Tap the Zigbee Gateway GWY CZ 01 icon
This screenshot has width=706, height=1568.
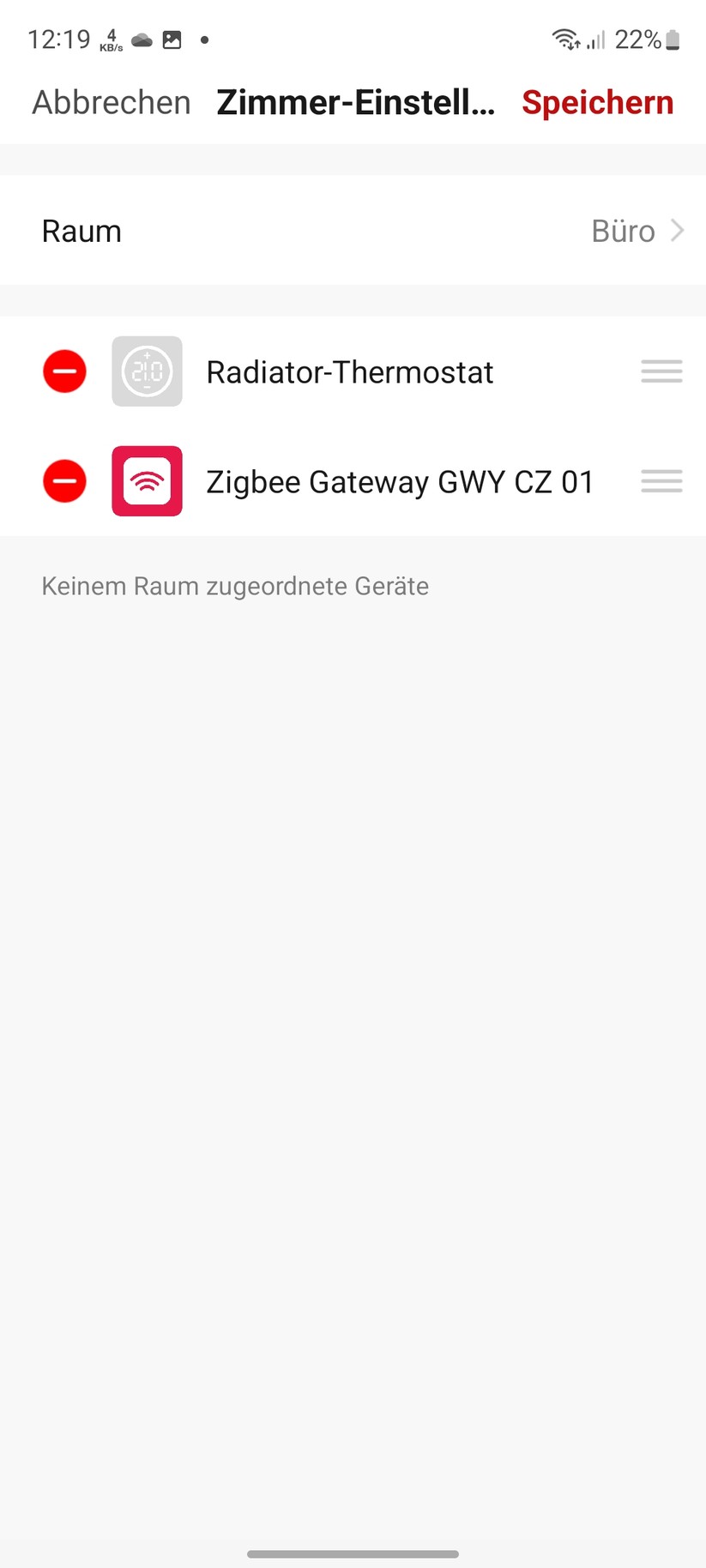coord(147,481)
